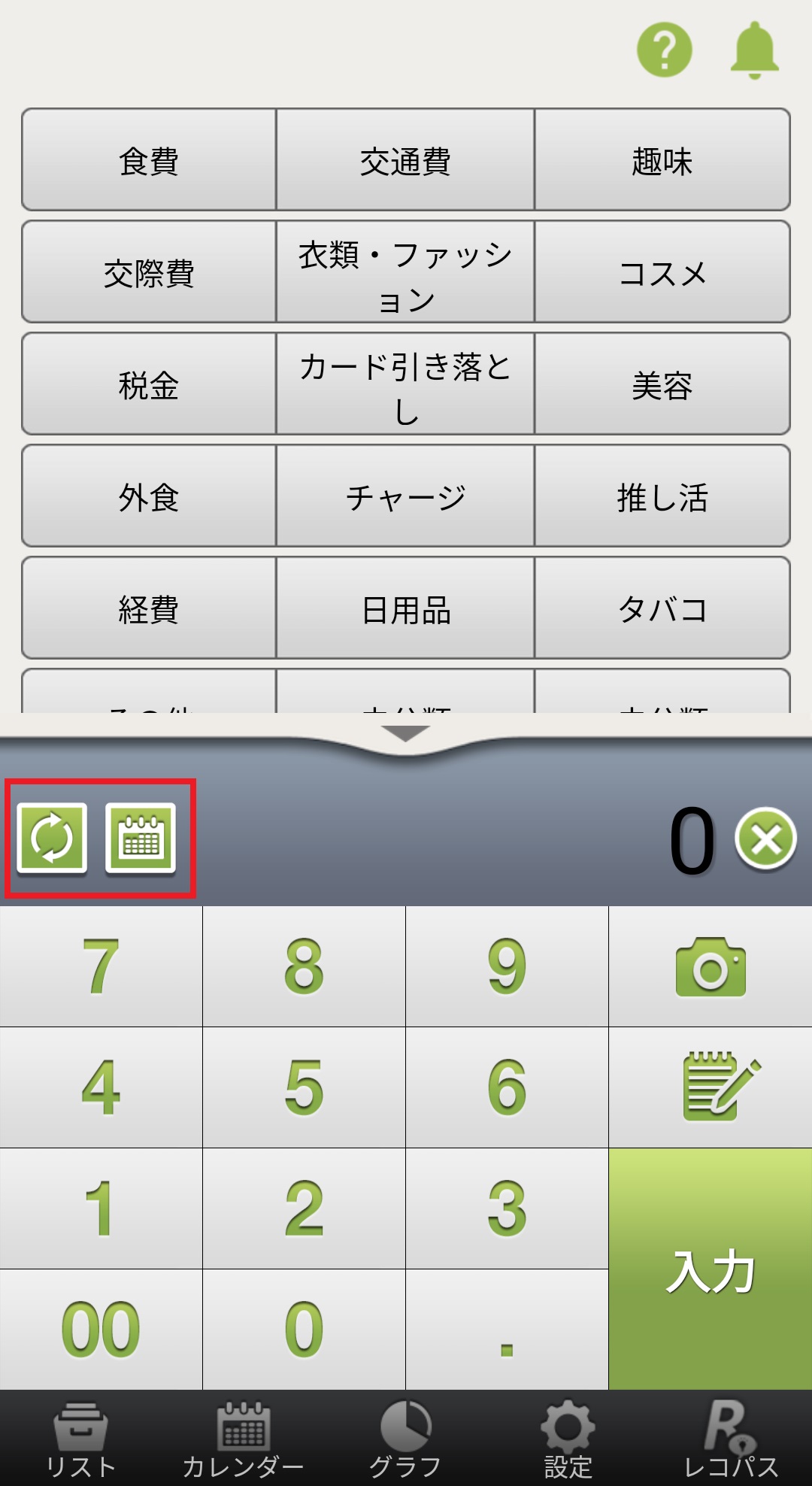This screenshot has height=1486, width=812.
Task: Tap the 00 key
Action: click(x=101, y=1330)
